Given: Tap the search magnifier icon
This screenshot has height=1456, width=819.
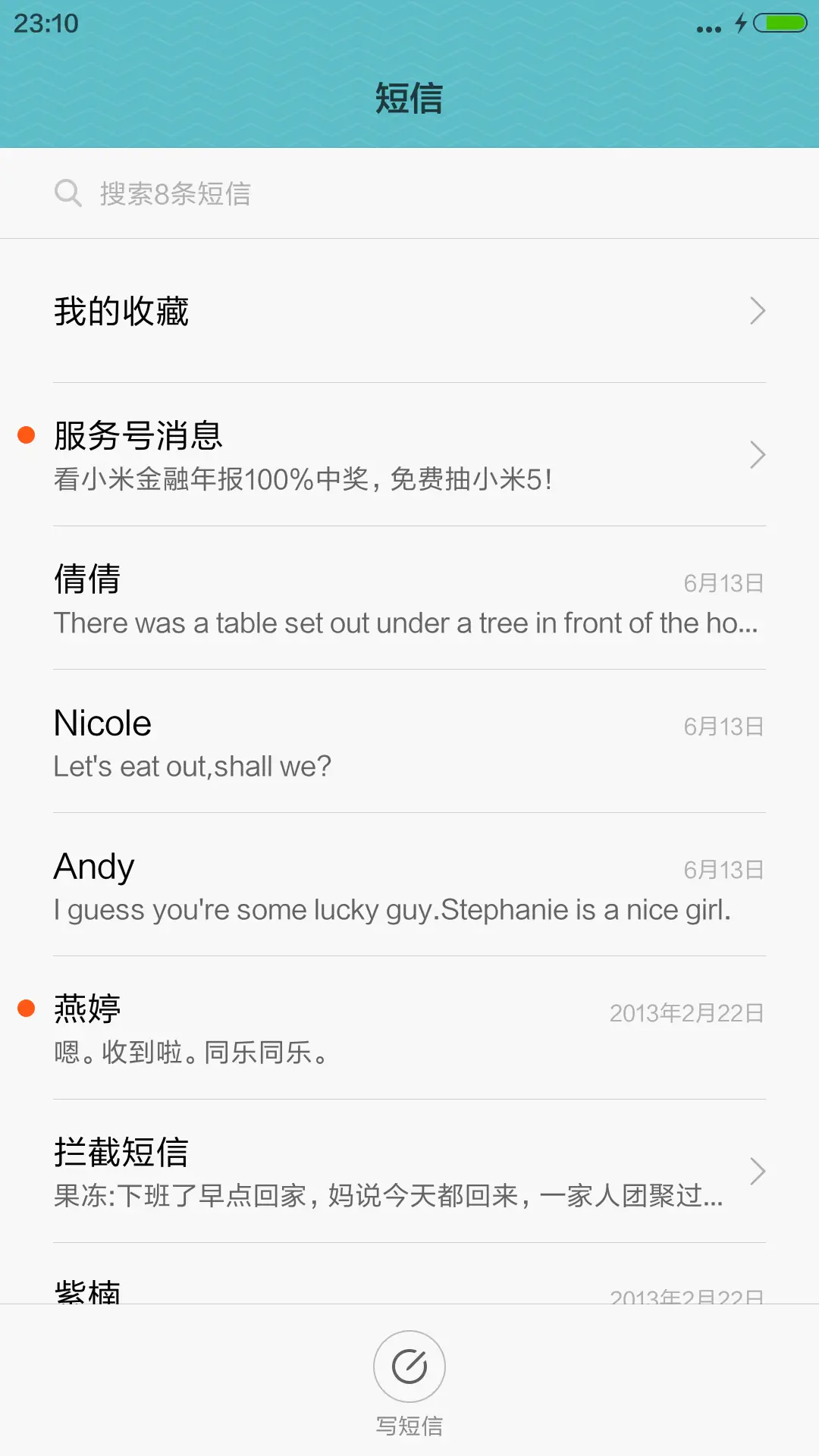Looking at the screenshot, I should pos(68,193).
